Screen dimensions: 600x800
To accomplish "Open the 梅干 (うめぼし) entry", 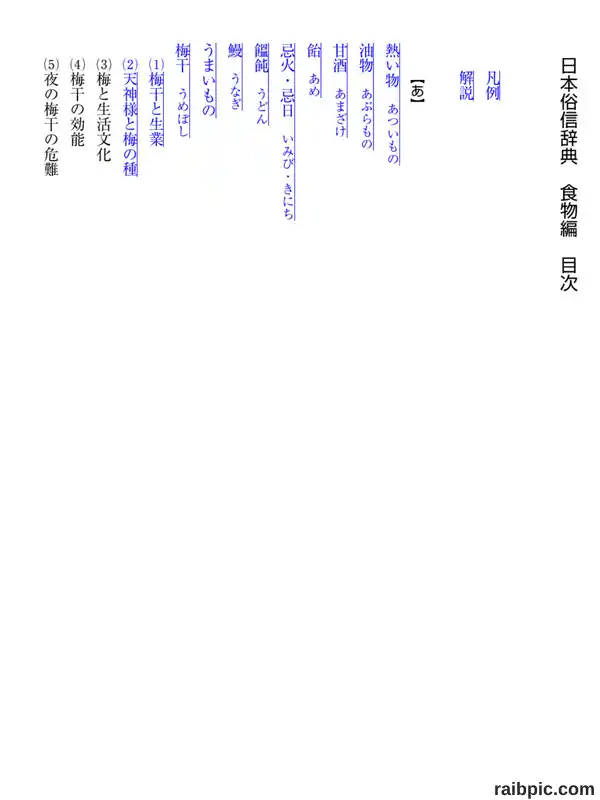I will click(183, 90).
